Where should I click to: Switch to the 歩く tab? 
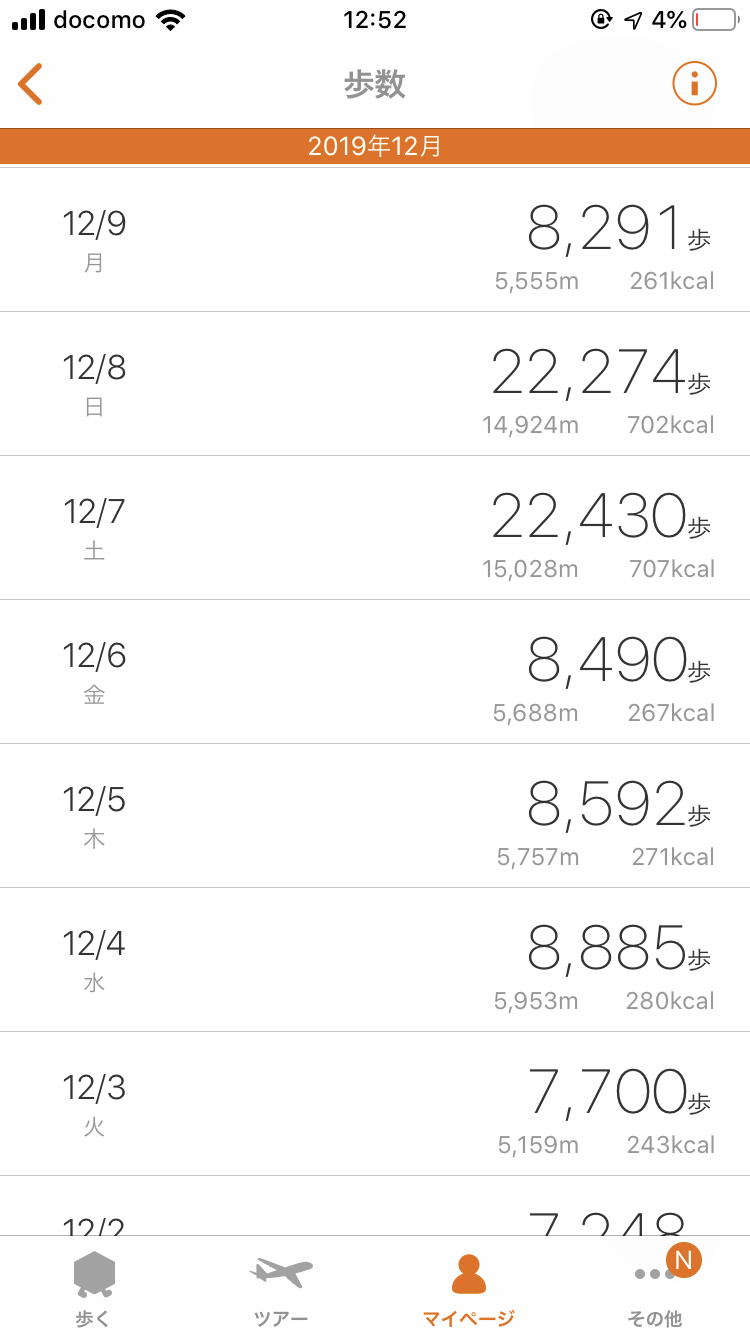click(94, 1288)
